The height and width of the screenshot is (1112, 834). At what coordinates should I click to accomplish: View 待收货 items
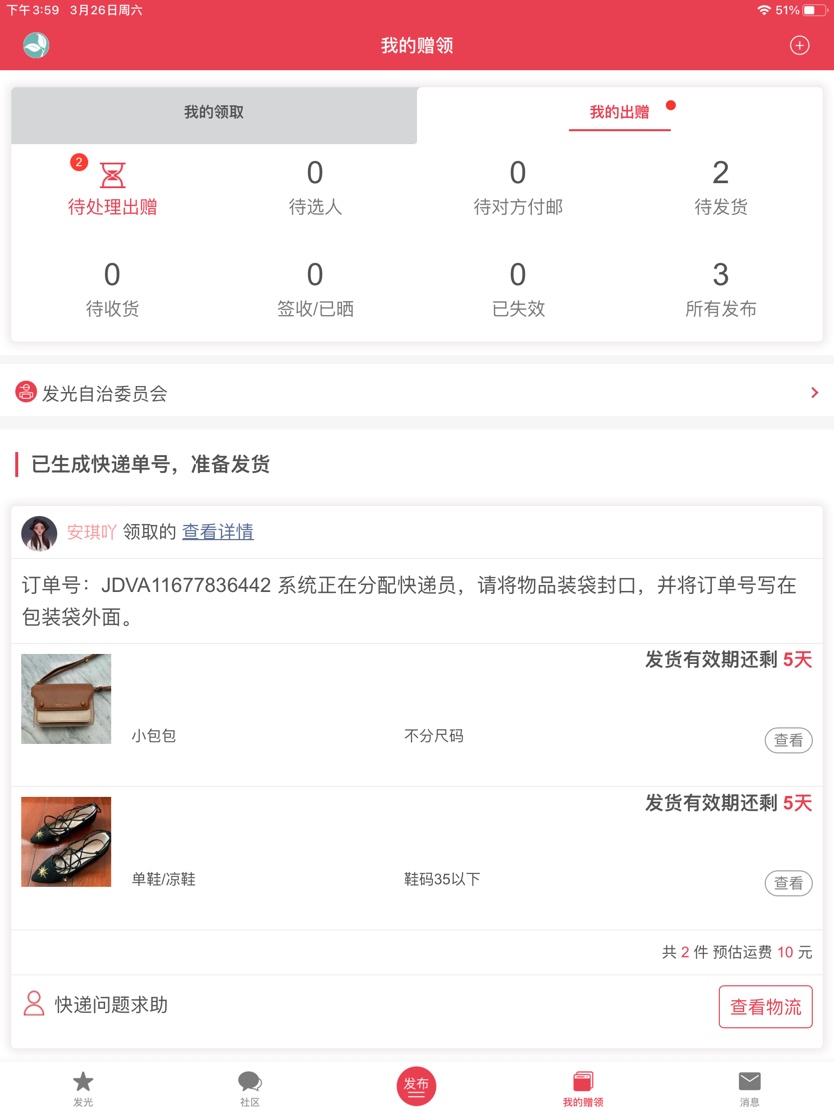click(x=112, y=290)
